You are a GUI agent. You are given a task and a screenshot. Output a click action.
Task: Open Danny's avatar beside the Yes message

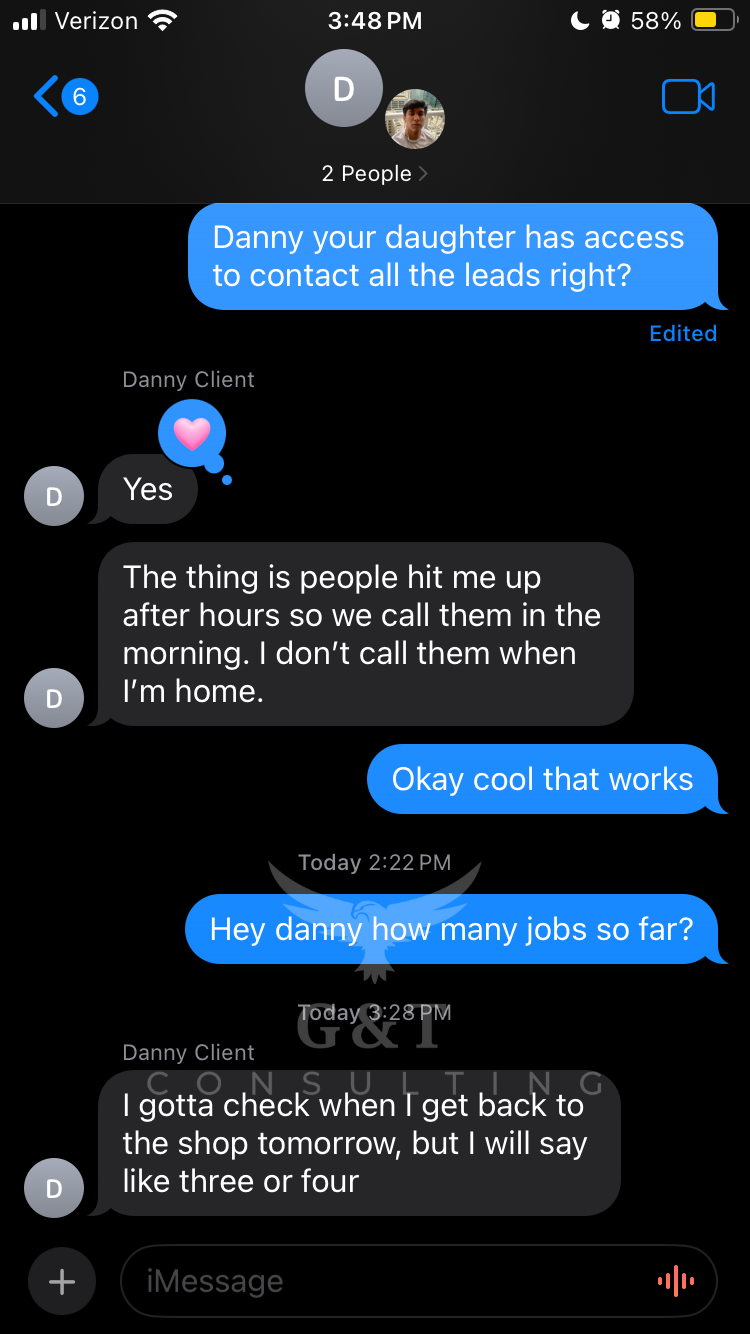[54, 496]
